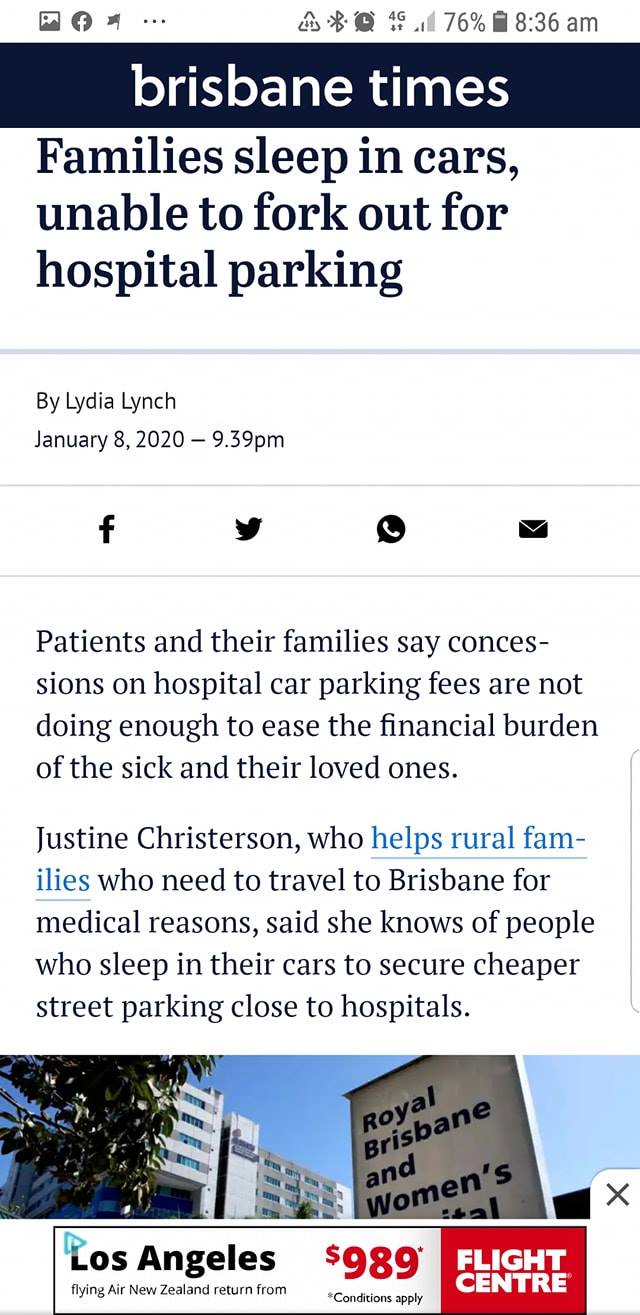Share the article on Twitter
Screen dimensions: 640x1315
coord(249,530)
